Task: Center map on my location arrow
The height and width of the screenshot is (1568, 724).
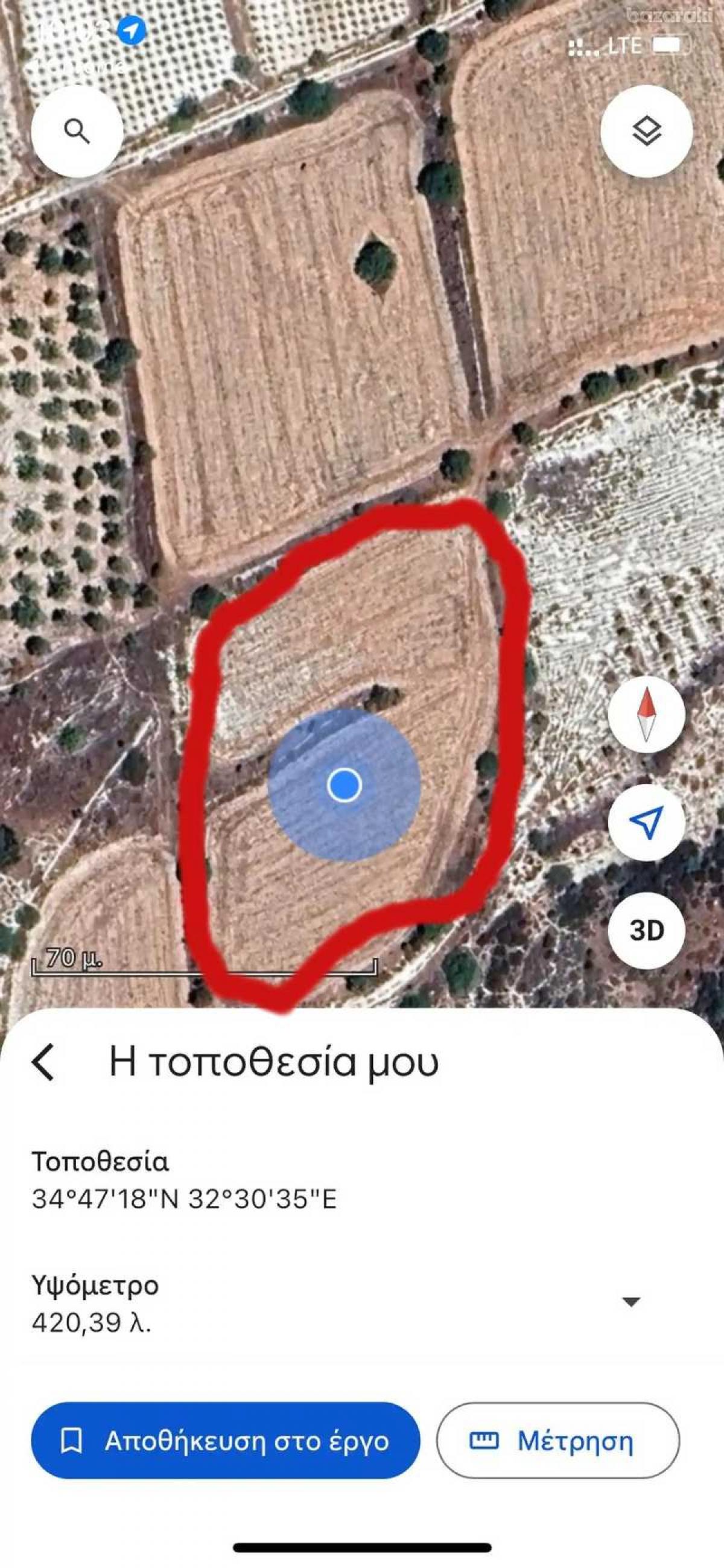Action: coord(646,823)
